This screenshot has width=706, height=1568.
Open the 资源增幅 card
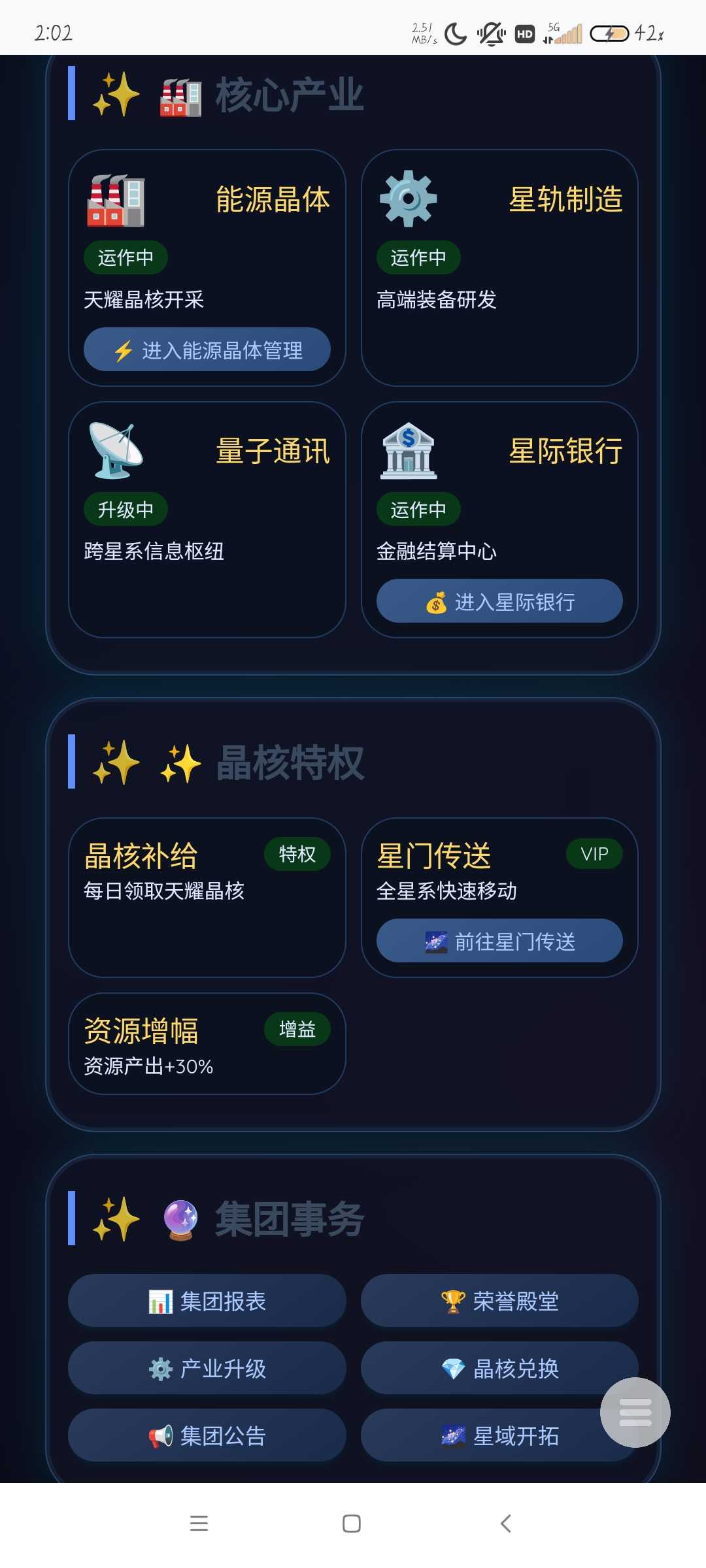pyautogui.click(x=207, y=1043)
